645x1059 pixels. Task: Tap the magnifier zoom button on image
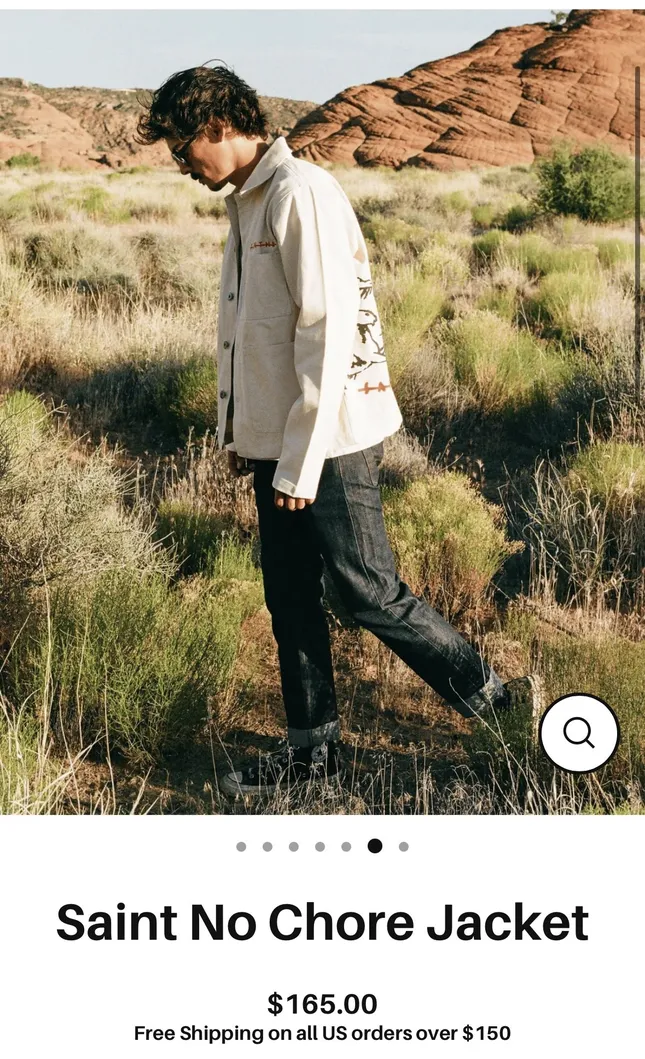coord(579,733)
